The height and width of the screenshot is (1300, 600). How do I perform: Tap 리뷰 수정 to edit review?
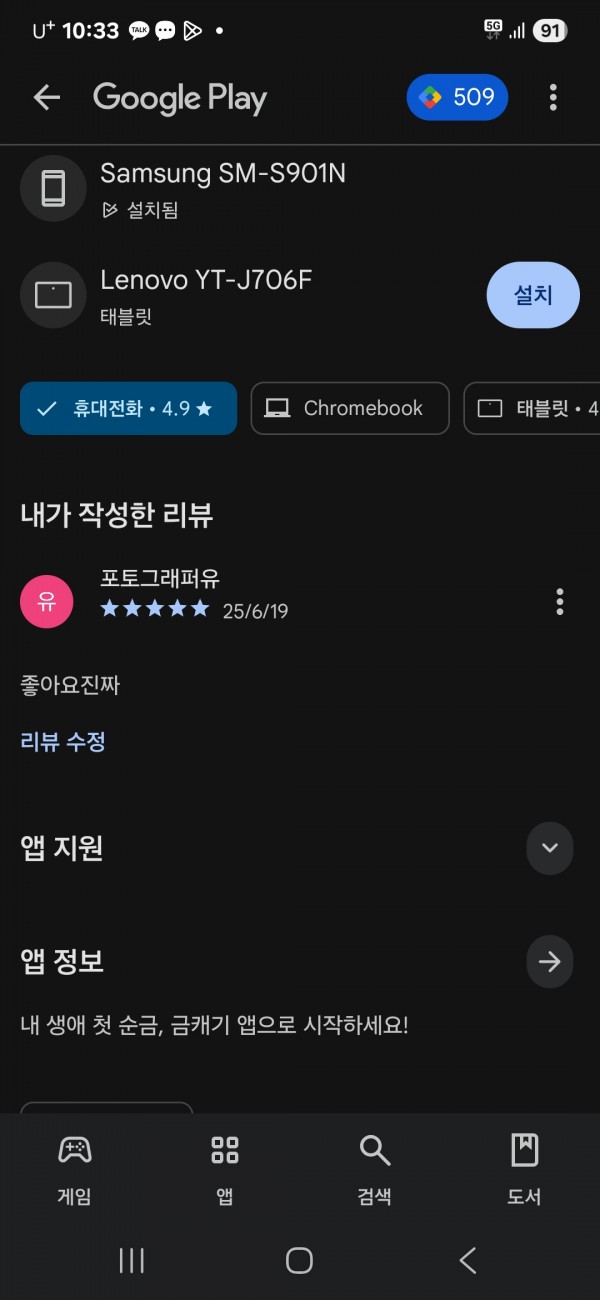[63, 742]
